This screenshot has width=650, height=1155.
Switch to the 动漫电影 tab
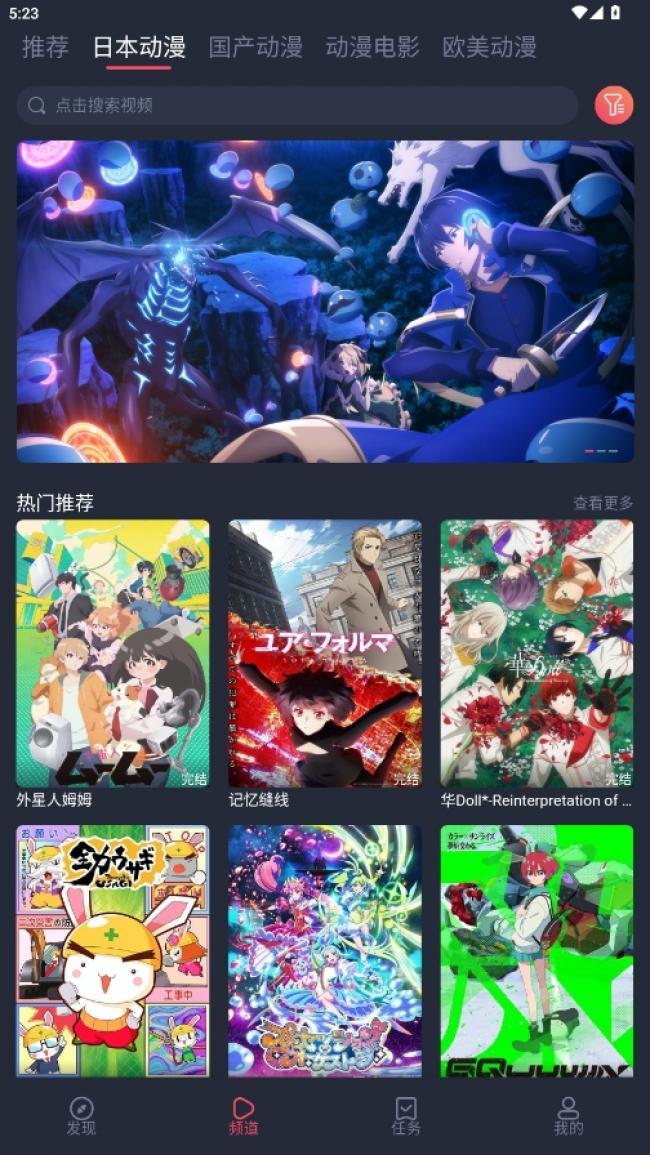coord(372,47)
